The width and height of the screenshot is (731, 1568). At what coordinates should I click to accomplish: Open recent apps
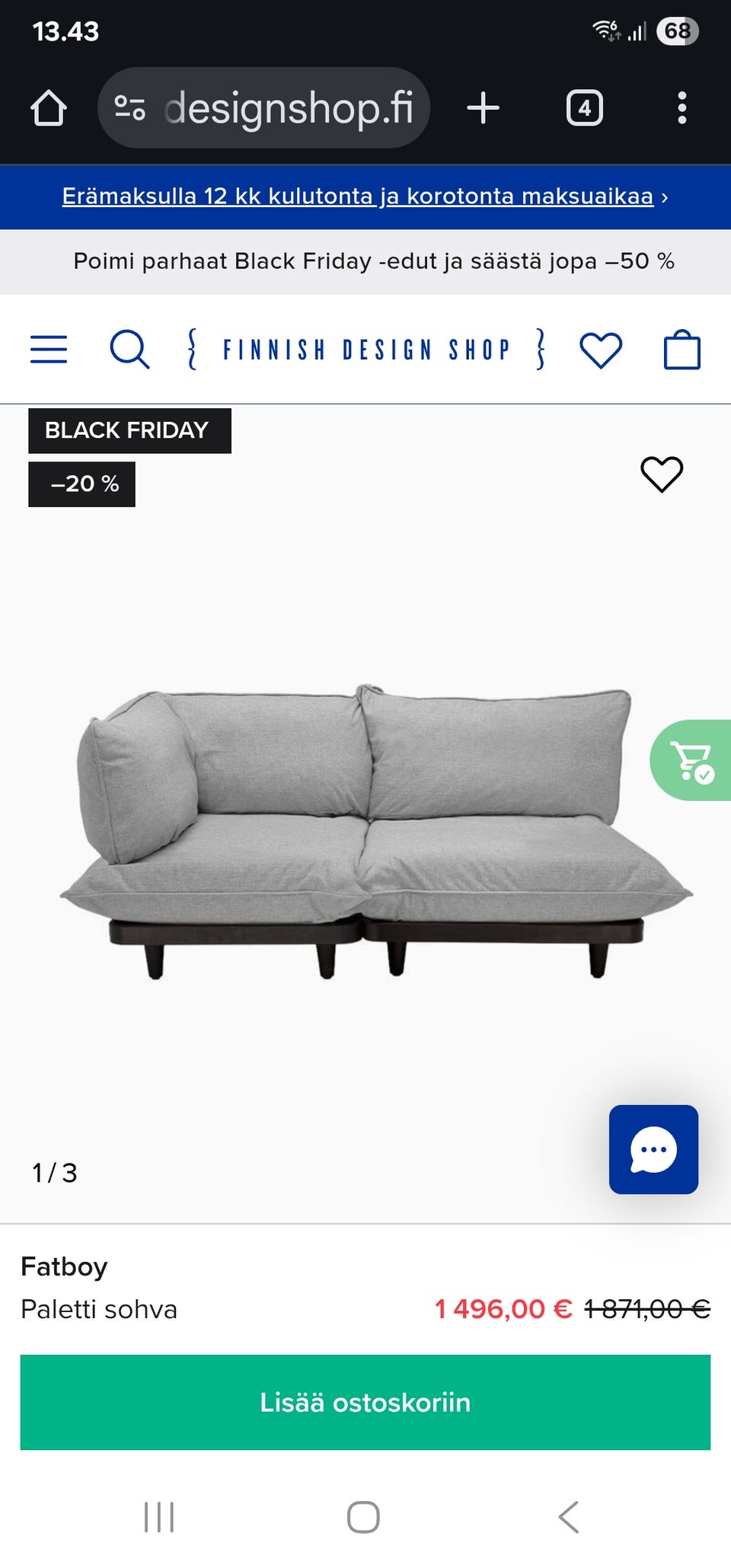[159, 1517]
